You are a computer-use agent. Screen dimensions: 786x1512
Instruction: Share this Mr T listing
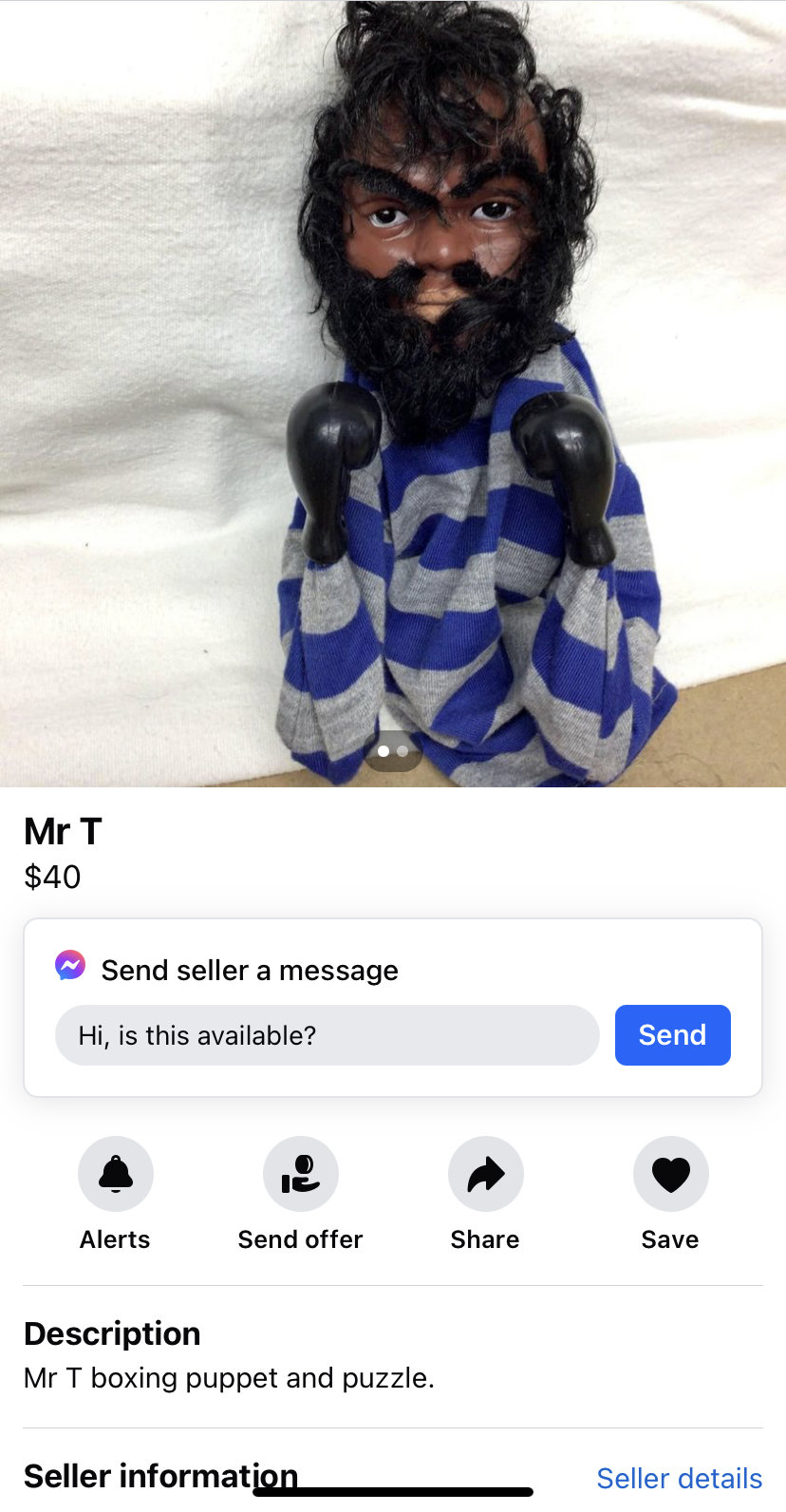(485, 1174)
